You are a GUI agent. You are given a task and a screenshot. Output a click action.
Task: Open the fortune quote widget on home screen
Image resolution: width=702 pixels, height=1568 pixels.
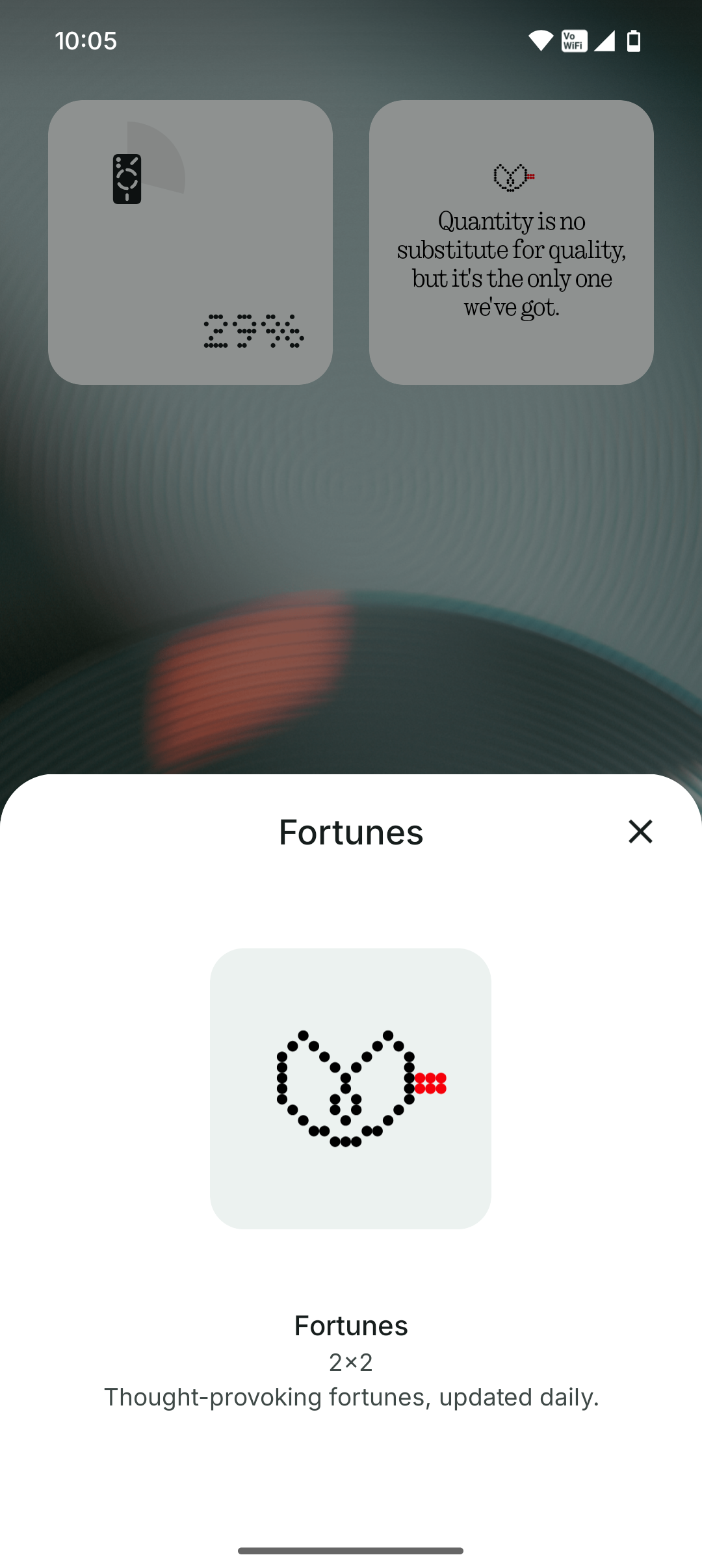tap(511, 242)
